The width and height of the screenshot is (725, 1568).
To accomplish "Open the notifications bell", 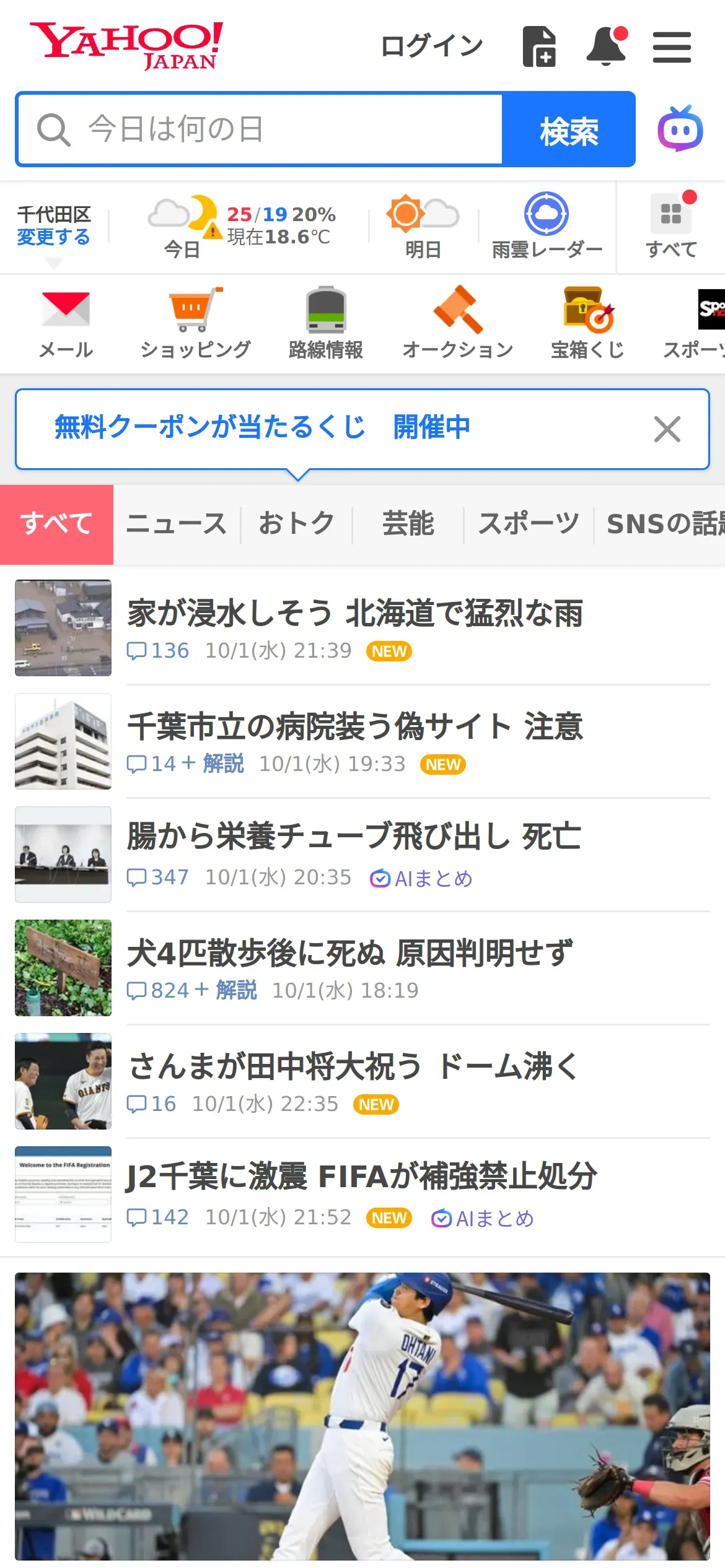I will click(606, 46).
